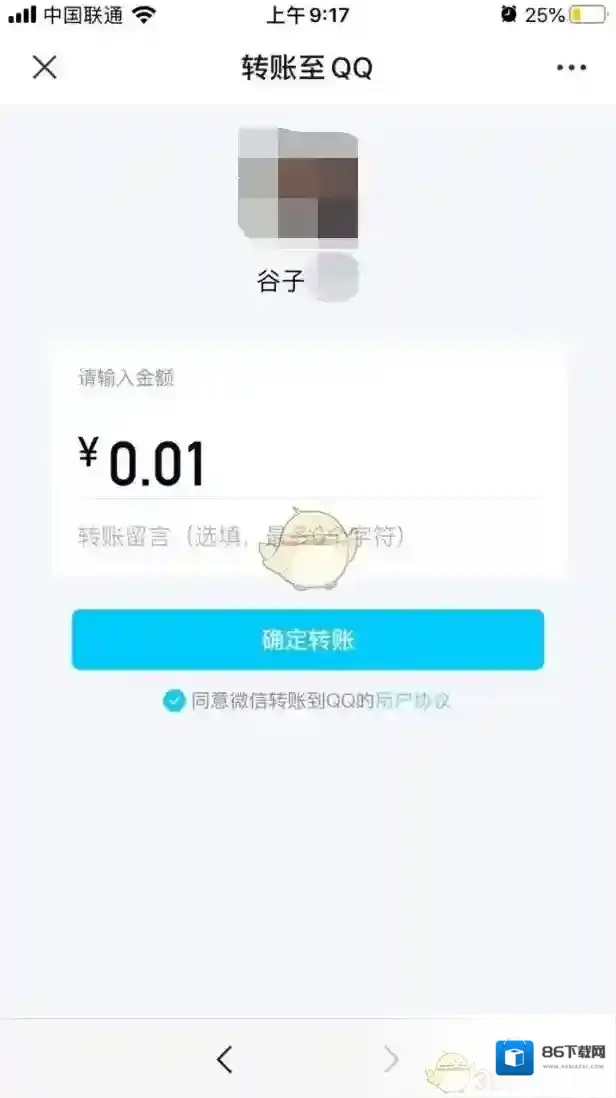Viewport: 616px width, 1098px height.
Task: Confirm with the 确定转账 button
Action: [x=308, y=640]
